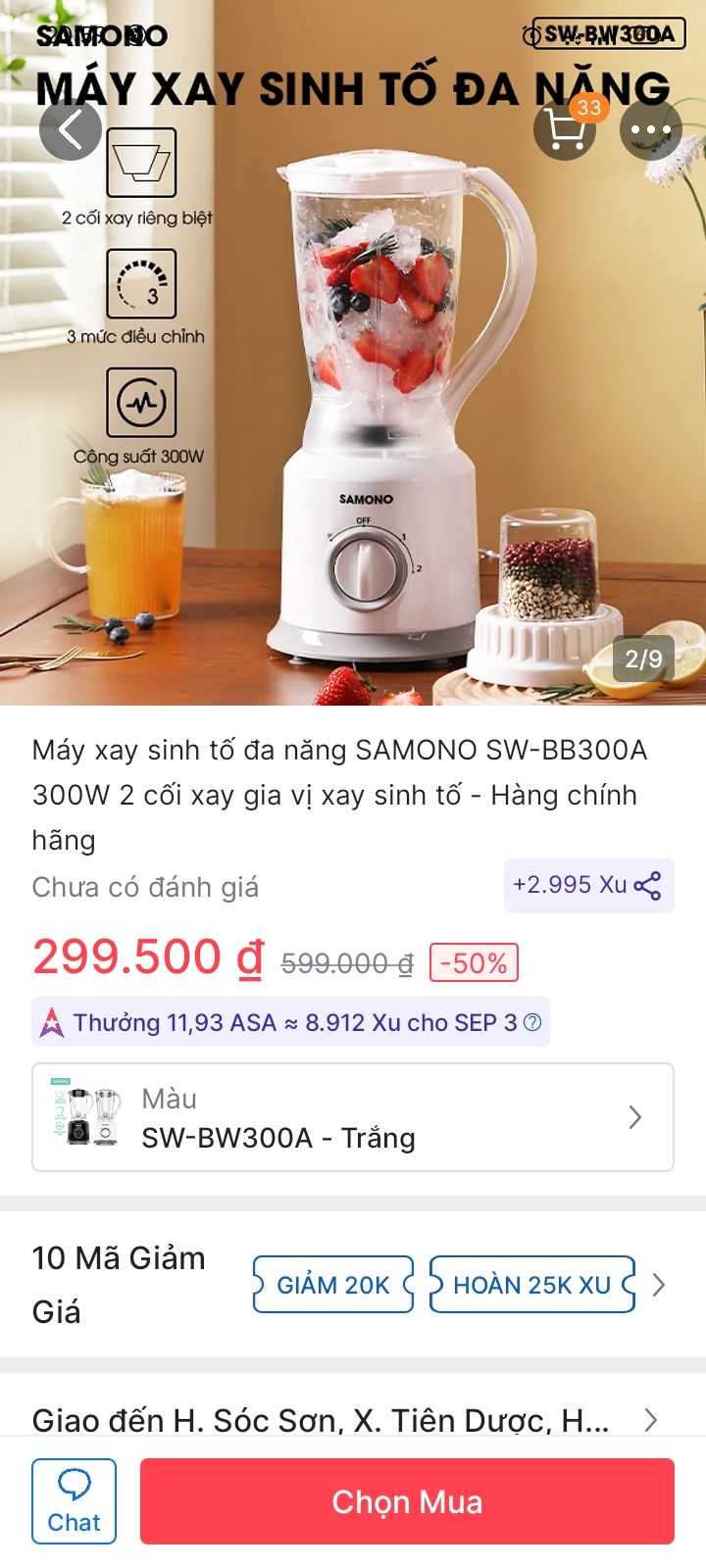Image resolution: width=706 pixels, height=1568 pixels.
Task: Open the shopping cart icon
Action: point(564,129)
